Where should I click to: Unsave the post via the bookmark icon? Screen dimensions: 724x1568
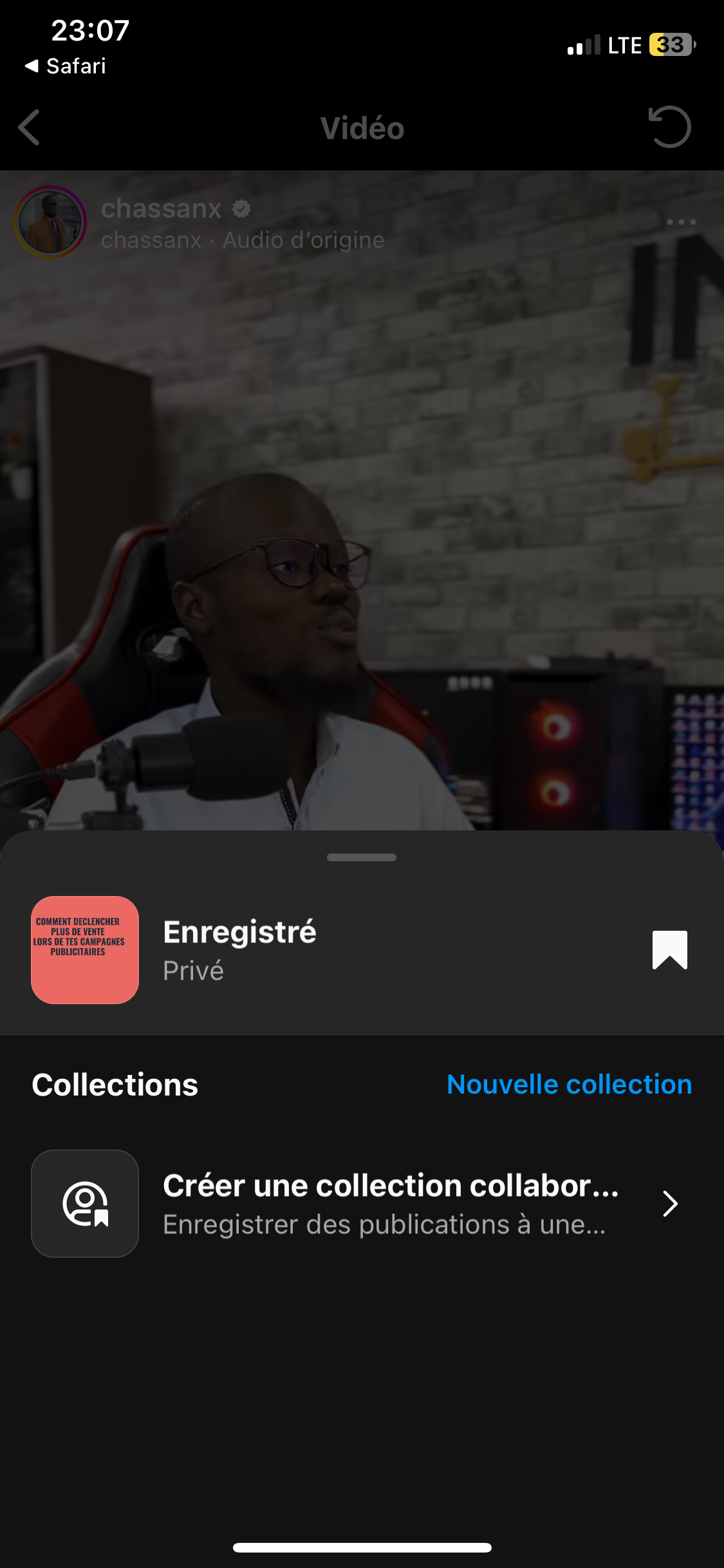[669, 949]
